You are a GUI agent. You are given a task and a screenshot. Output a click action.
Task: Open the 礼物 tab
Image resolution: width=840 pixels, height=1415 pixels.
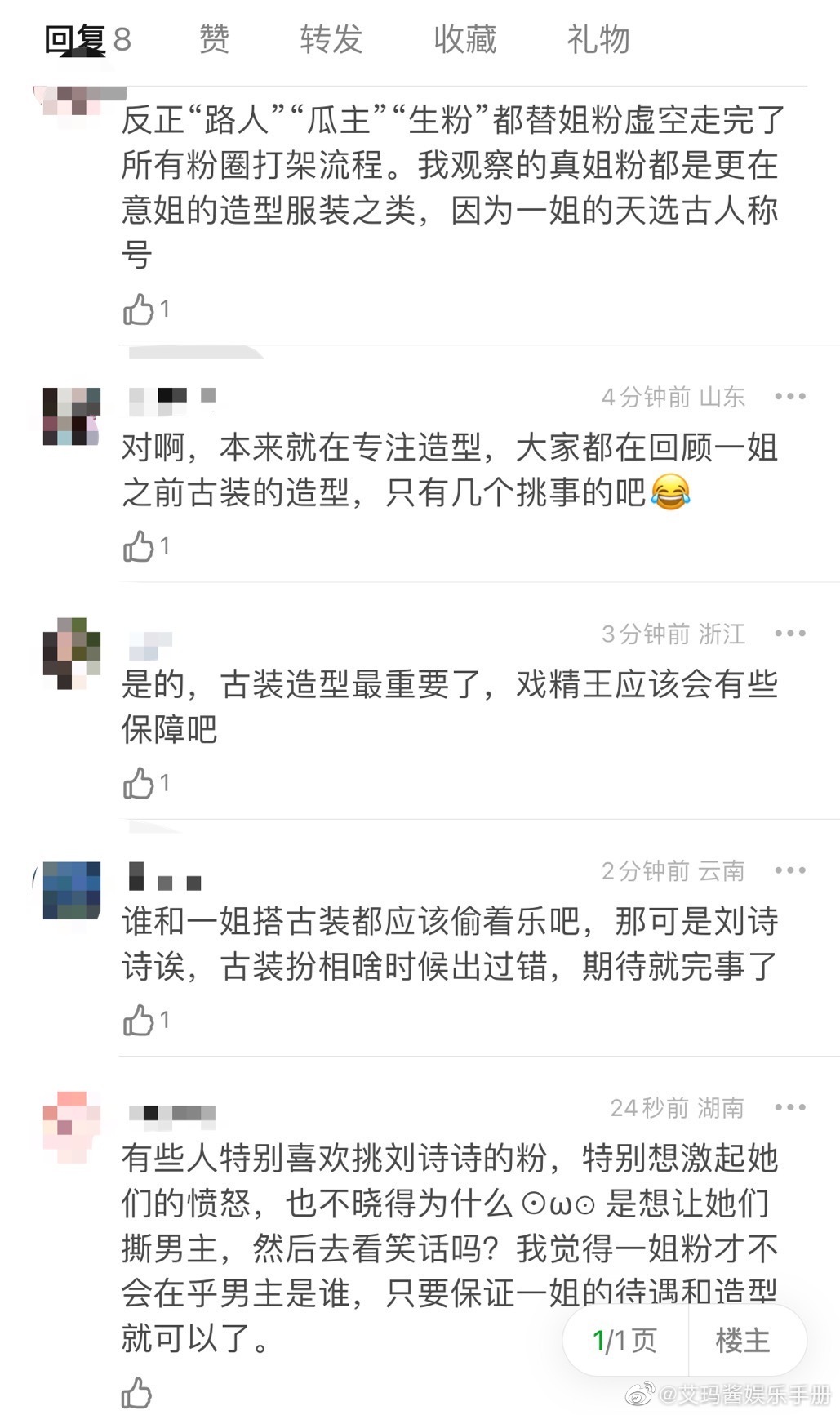(x=598, y=38)
